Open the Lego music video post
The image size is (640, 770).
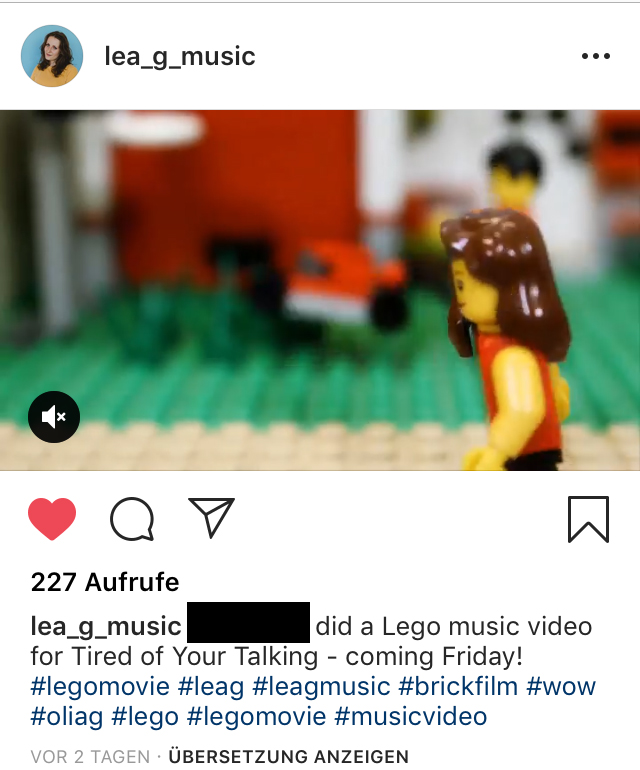[x=320, y=290]
